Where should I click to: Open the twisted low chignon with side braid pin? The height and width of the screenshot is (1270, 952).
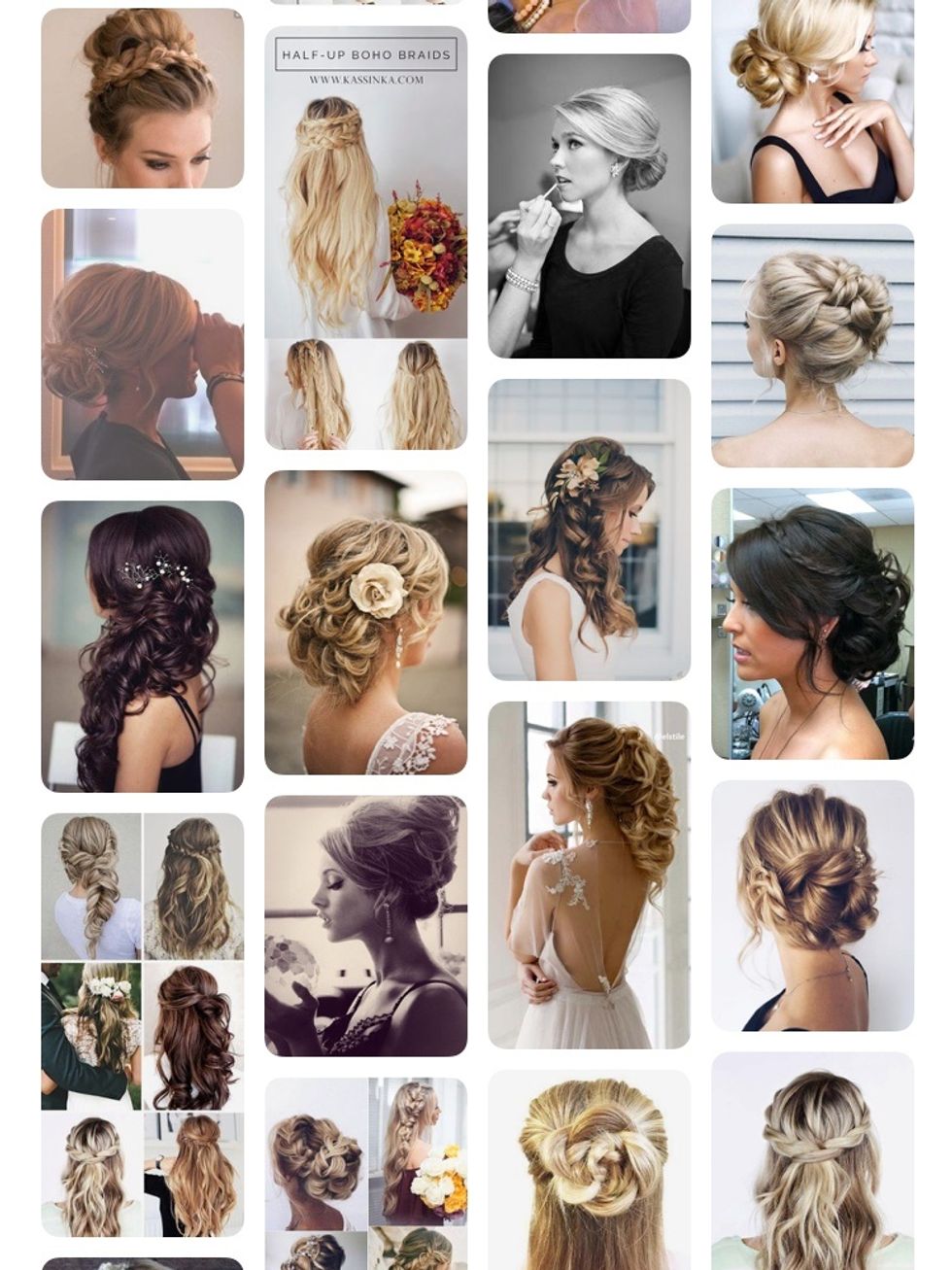click(812, 906)
